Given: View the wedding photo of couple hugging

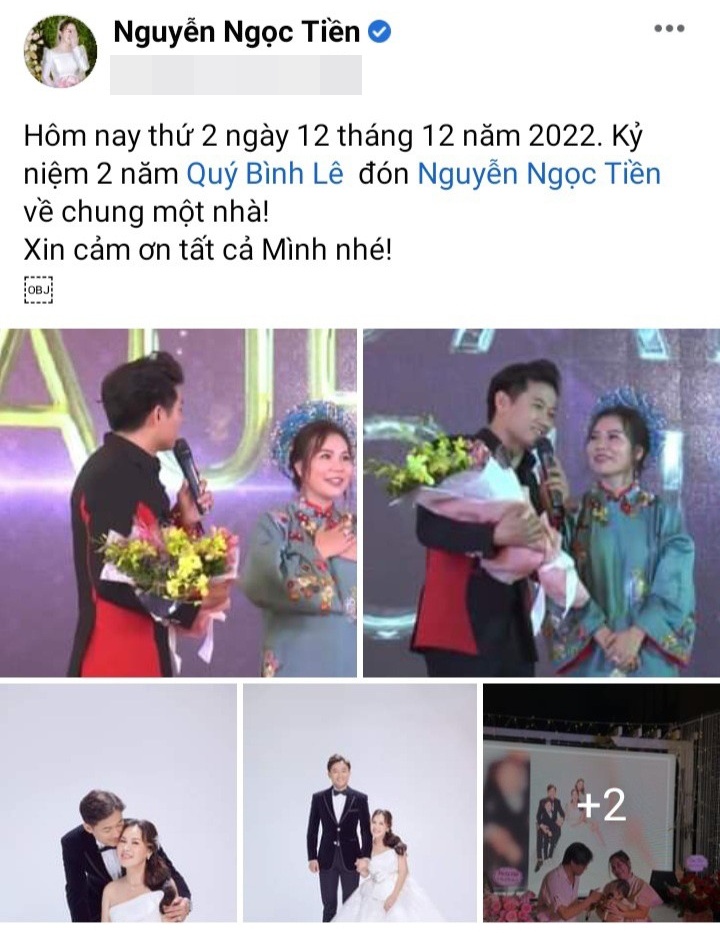Looking at the screenshot, I should tap(118, 803).
